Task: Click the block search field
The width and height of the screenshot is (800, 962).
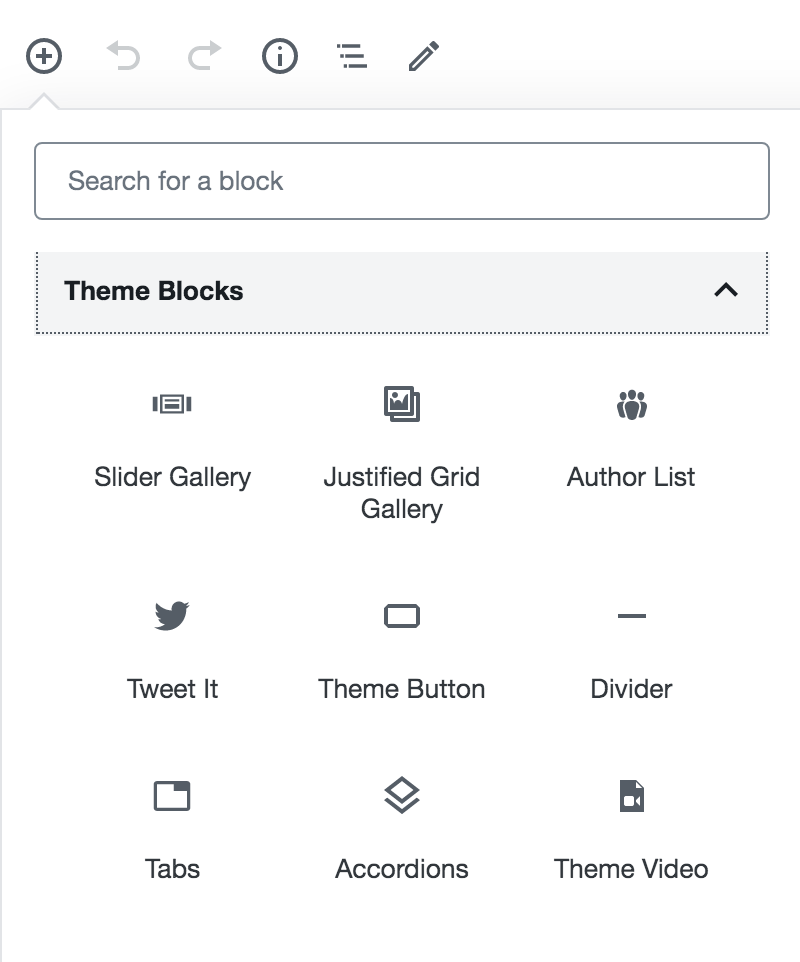Action: (400, 181)
